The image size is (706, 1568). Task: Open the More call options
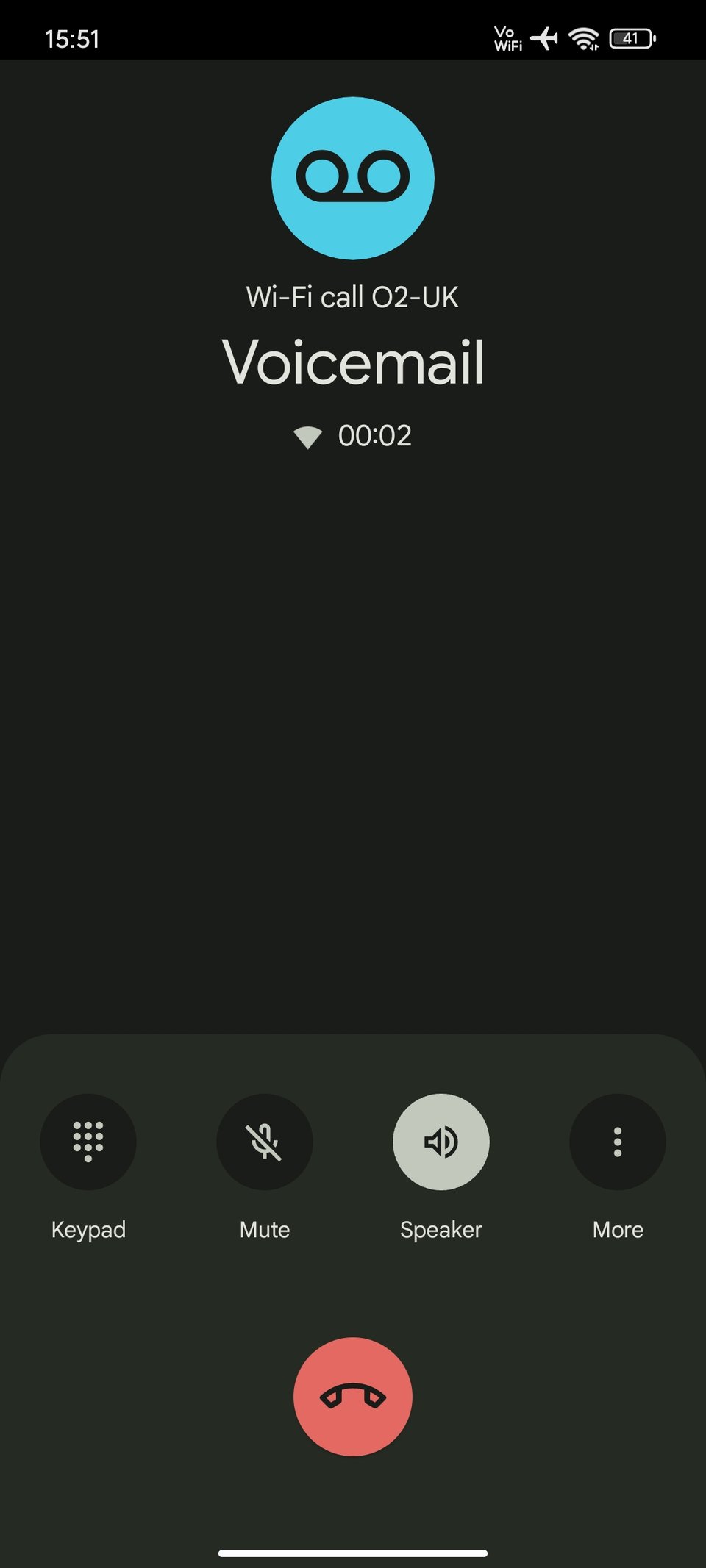click(x=618, y=1142)
